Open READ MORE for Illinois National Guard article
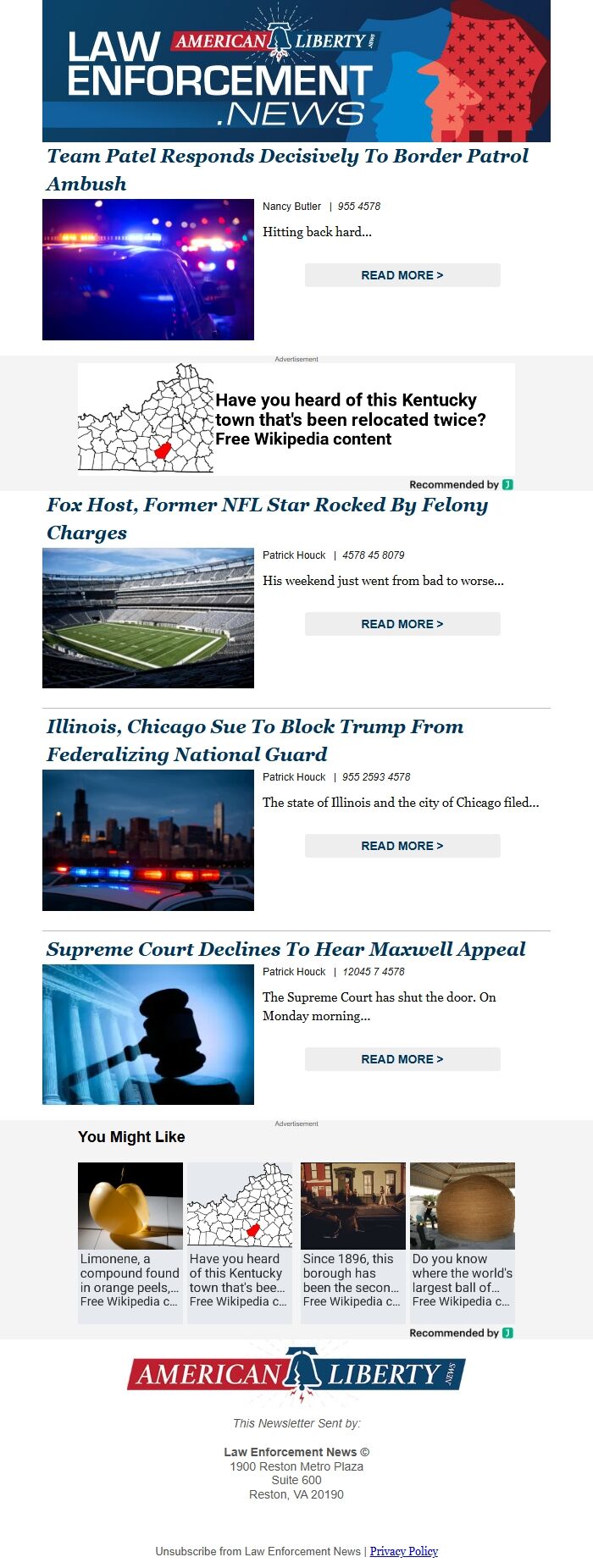The width and height of the screenshot is (593, 1568). 402,846
